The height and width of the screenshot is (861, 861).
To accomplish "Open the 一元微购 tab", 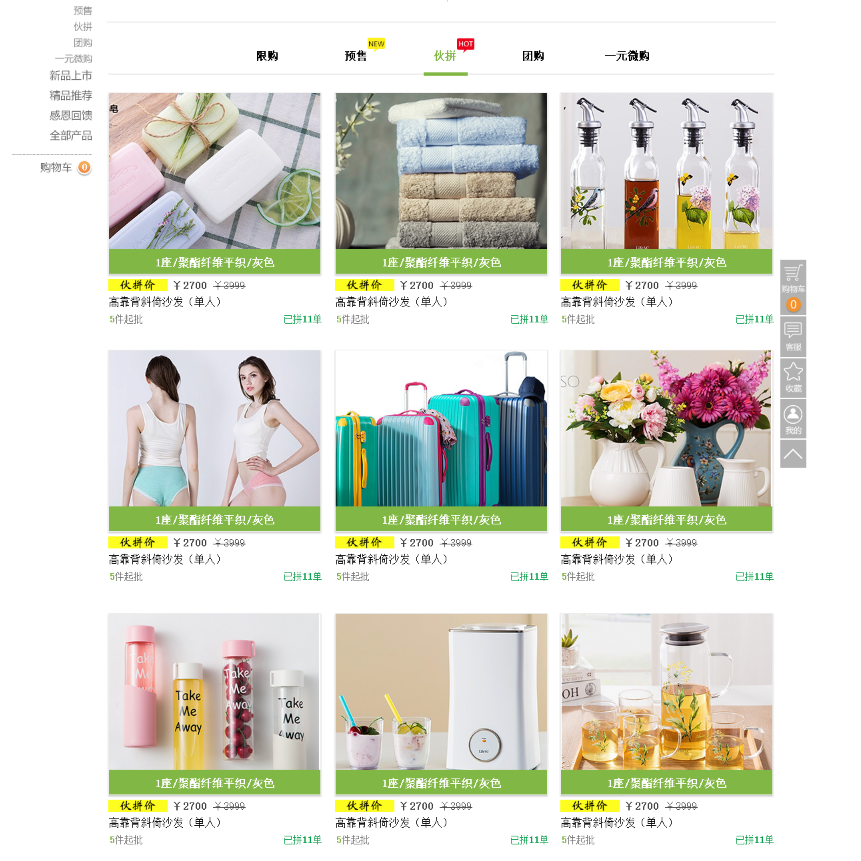I will click(x=627, y=56).
